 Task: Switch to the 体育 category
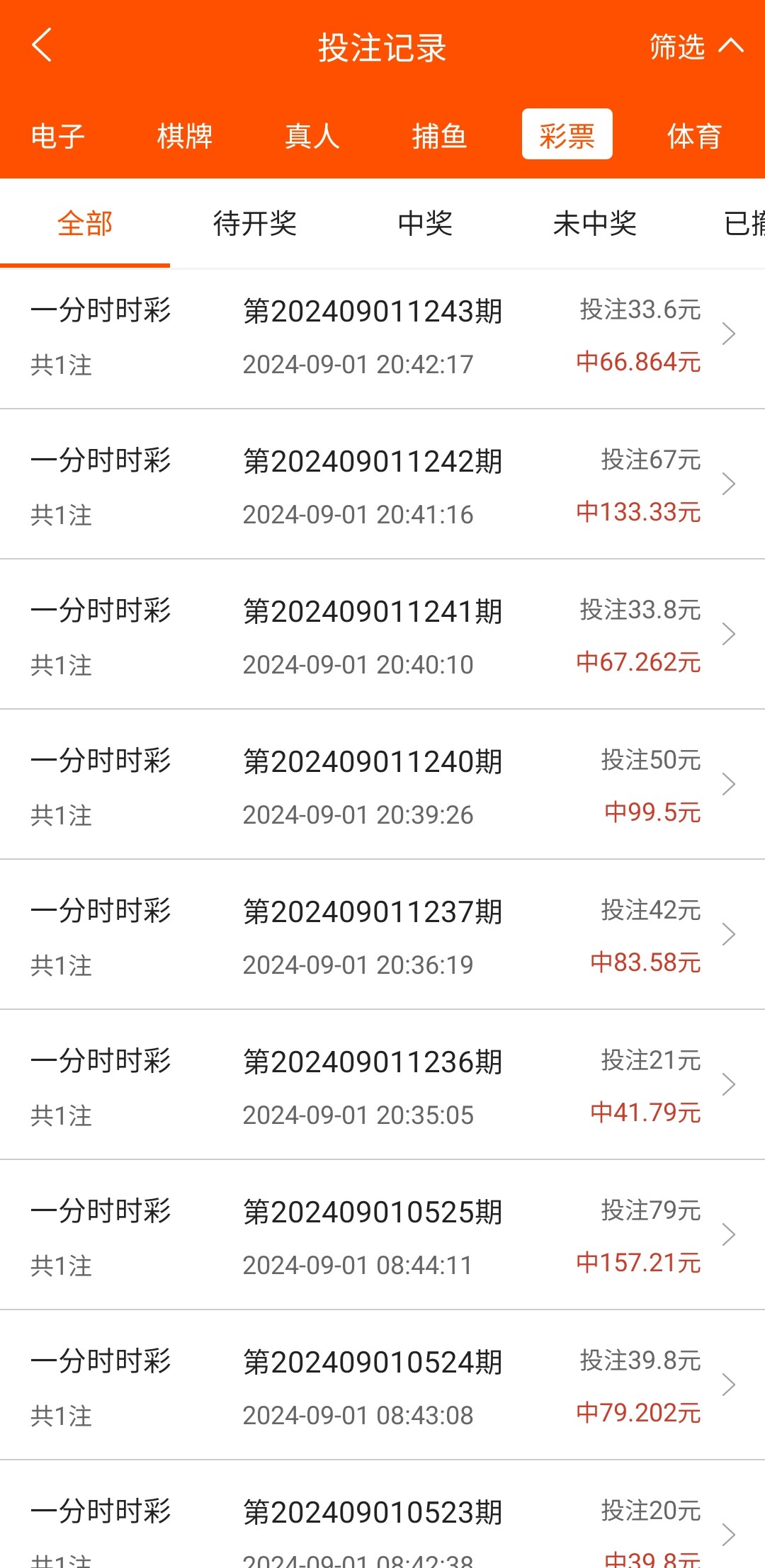click(694, 135)
